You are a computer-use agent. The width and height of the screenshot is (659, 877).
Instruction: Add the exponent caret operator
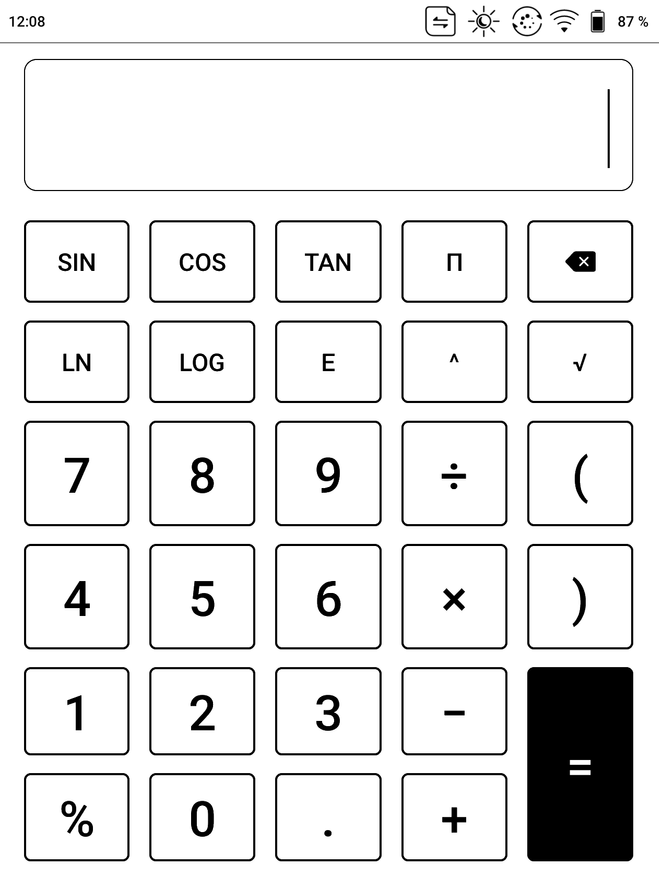click(x=454, y=362)
